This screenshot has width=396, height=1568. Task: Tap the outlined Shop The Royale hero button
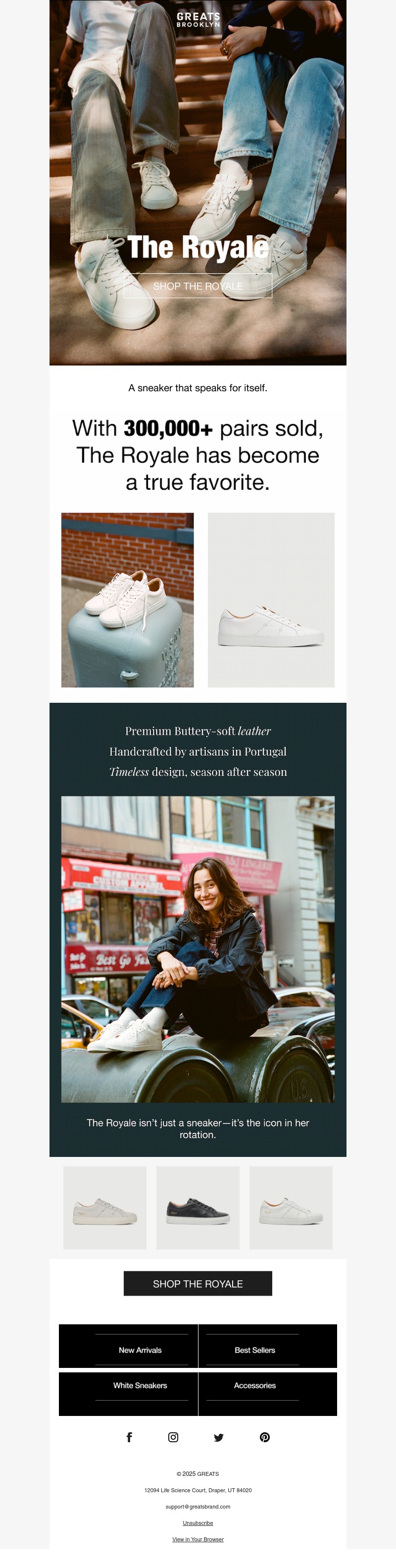pyautogui.click(x=198, y=285)
